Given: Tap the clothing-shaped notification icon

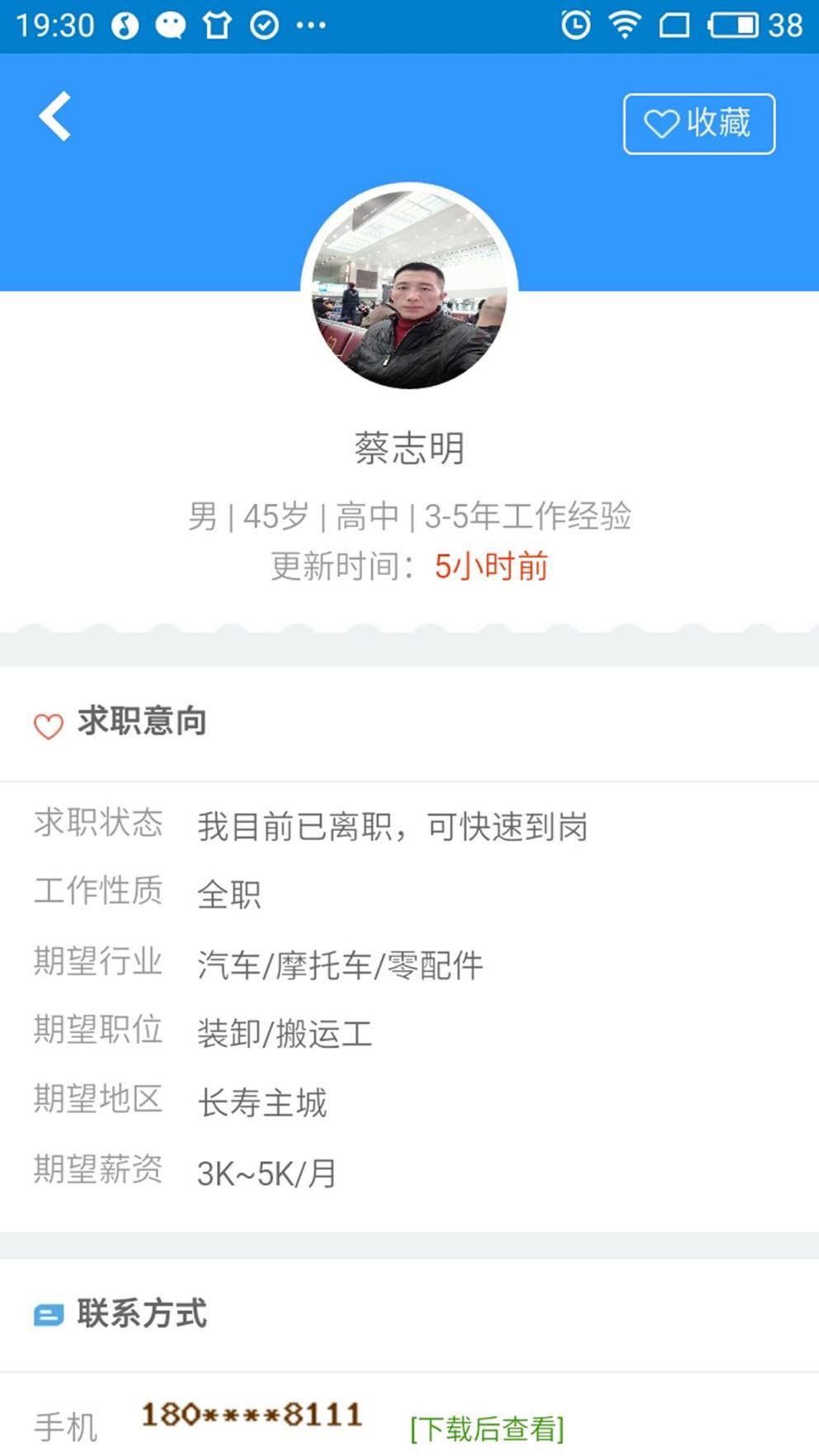Looking at the screenshot, I should tap(217, 24).
